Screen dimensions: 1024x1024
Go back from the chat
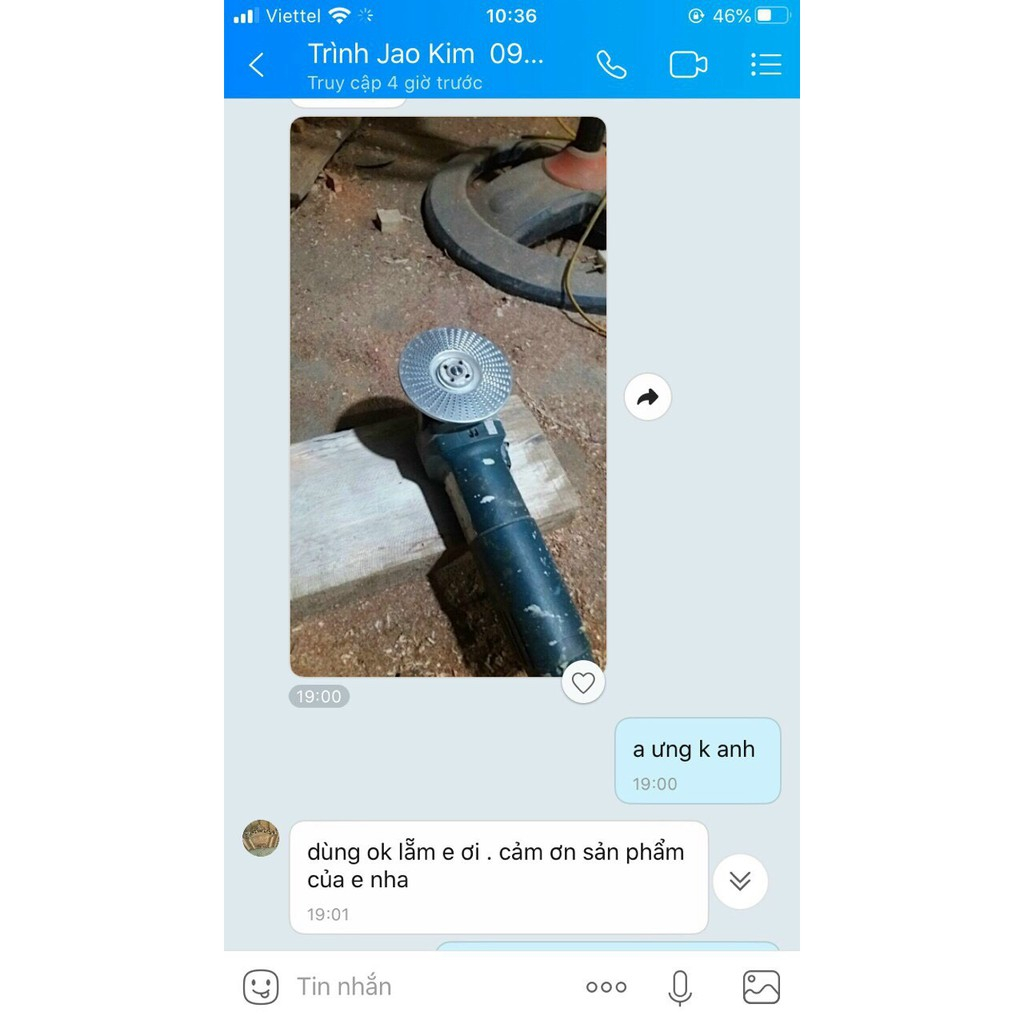click(x=256, y=65)
